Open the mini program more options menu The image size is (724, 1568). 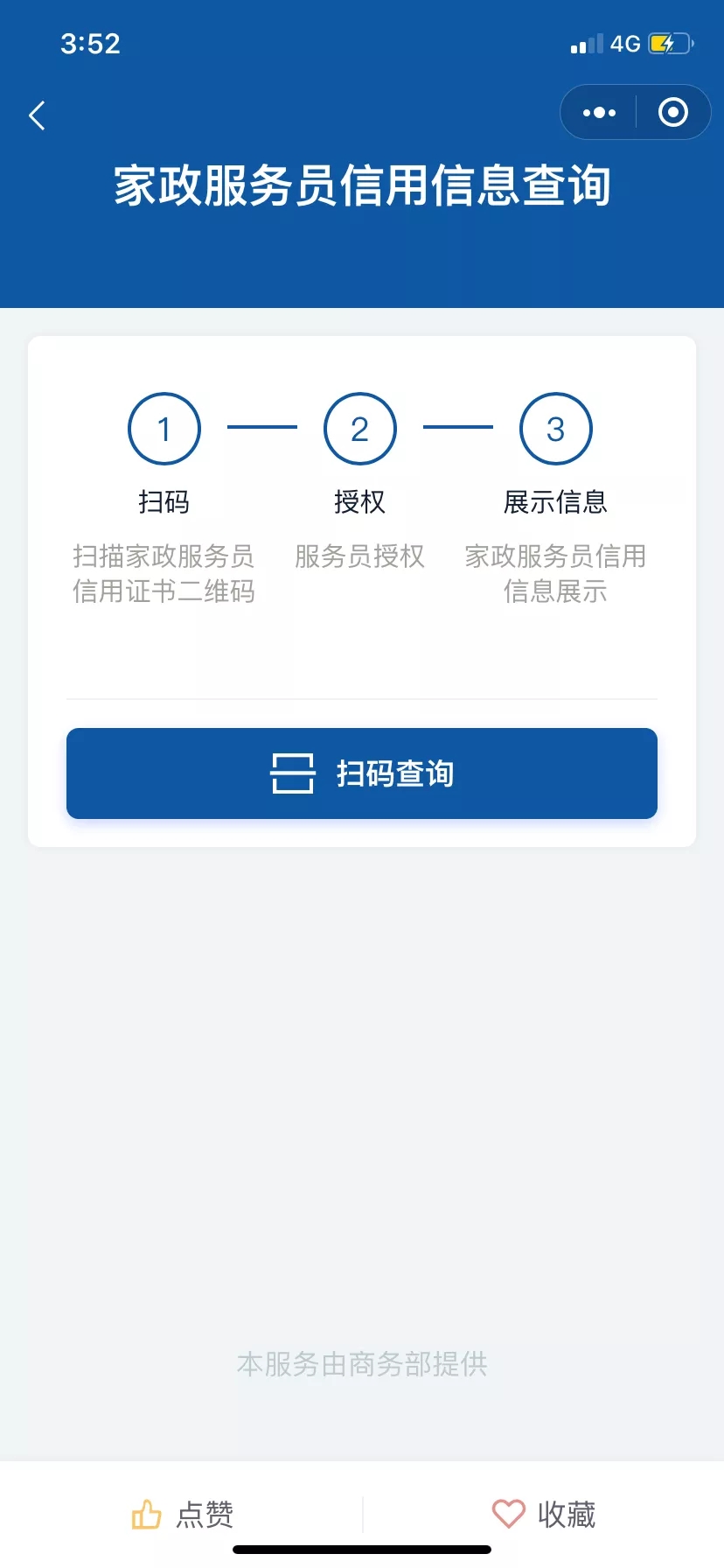pos(599,113)
